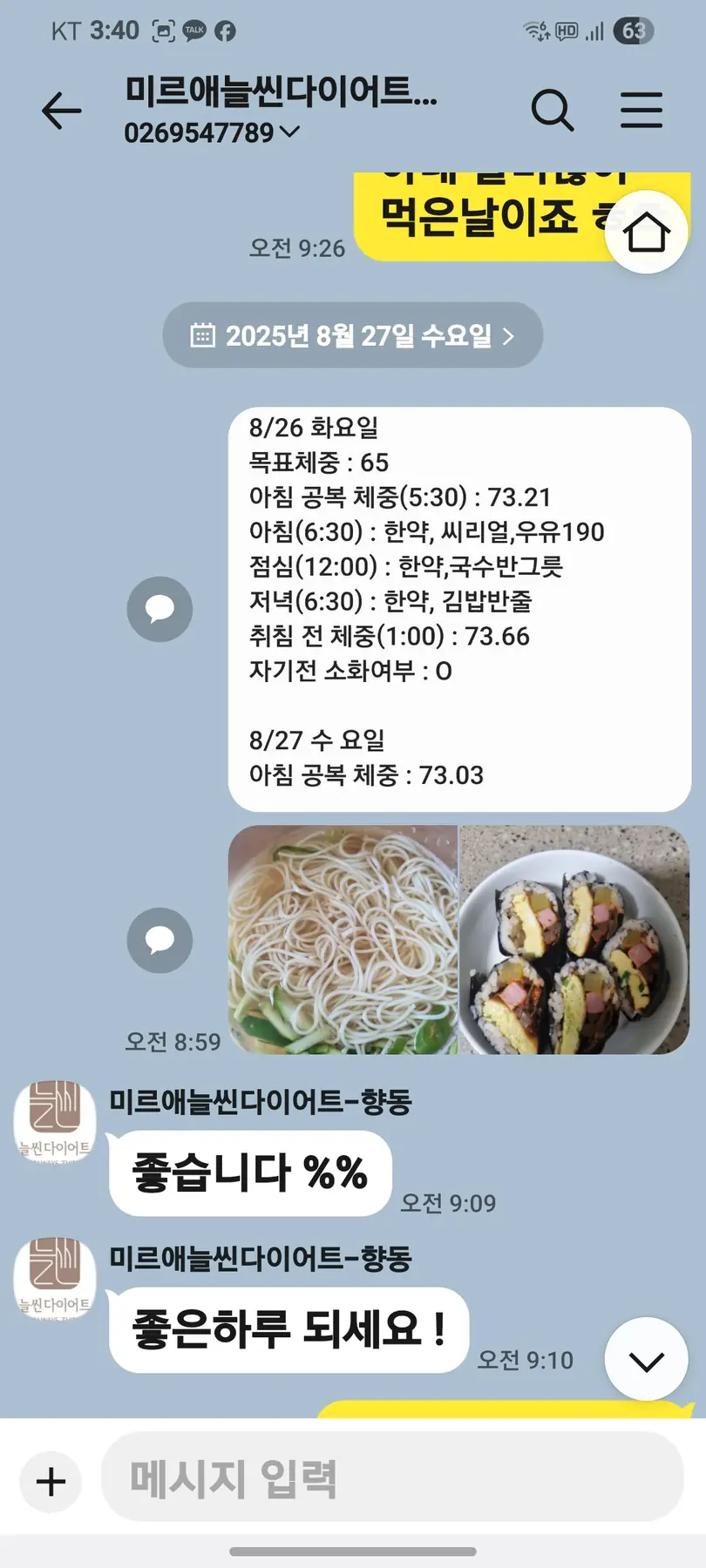Open the plus attachment menu
Image resolution: width=706 pixels, height=1568 pixels.
pyautogui.click(x=51, y=1482)
